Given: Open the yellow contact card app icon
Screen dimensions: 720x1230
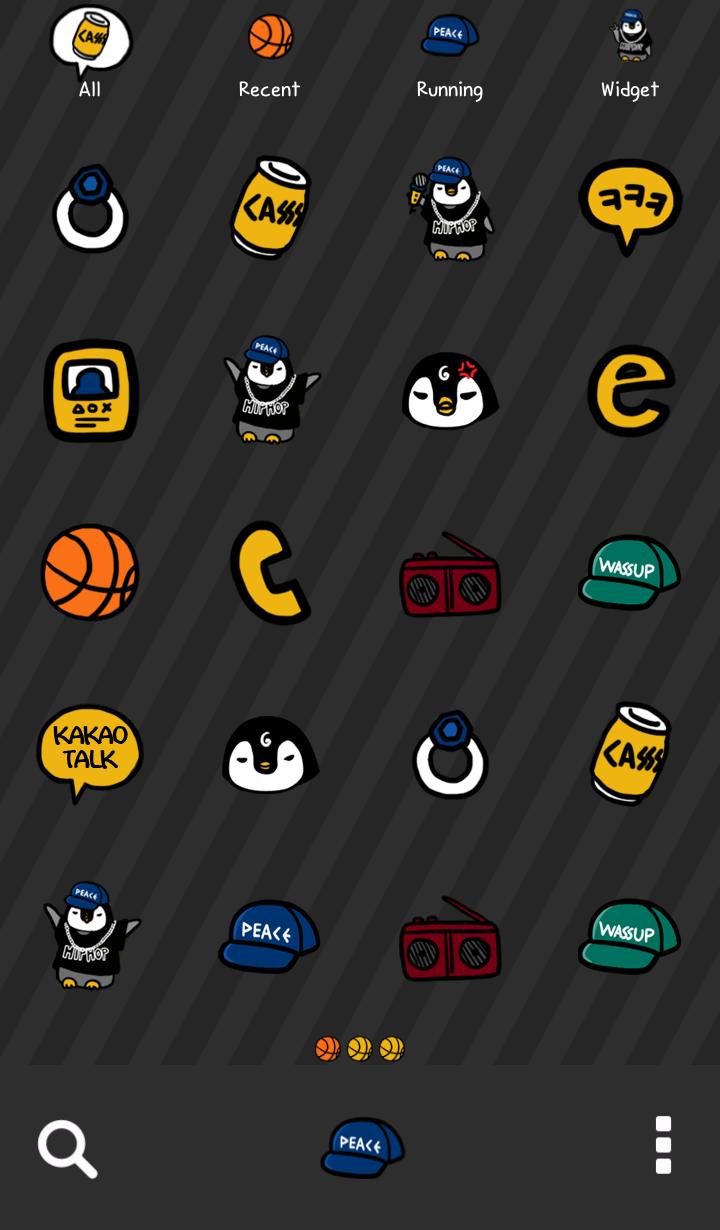Looking at the screenshot, I should 90,390.
